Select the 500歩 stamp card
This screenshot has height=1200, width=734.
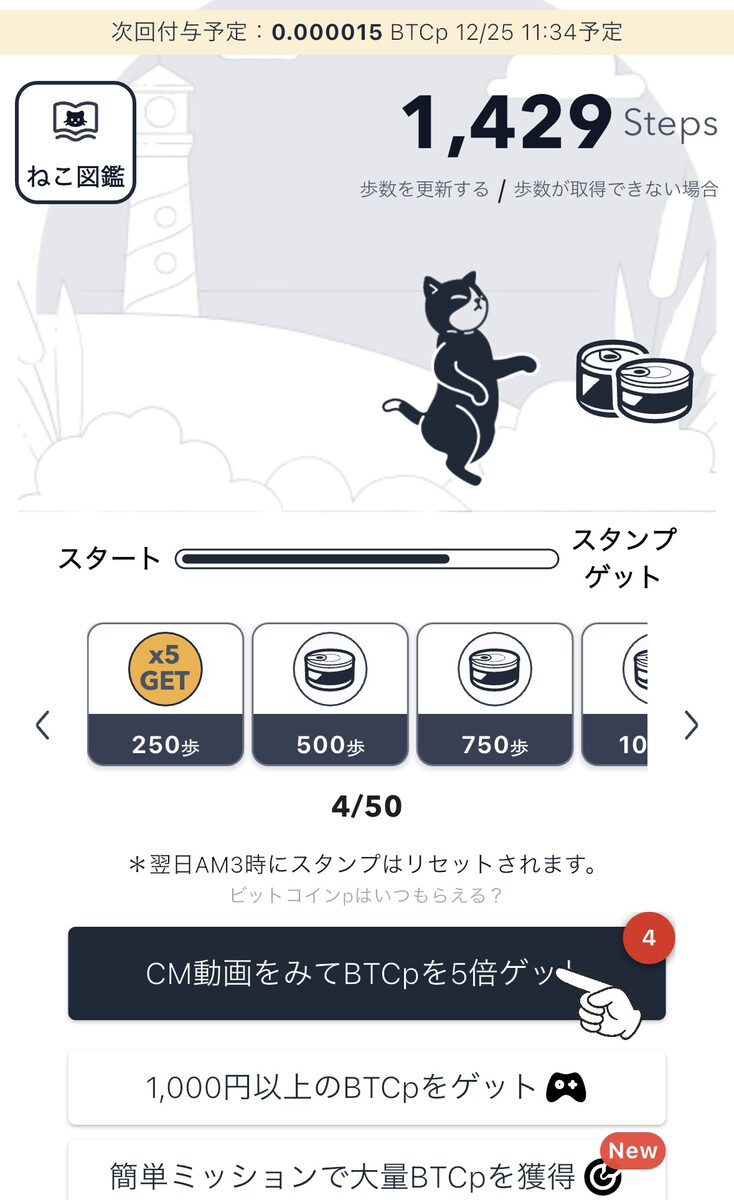click(330, 694)
